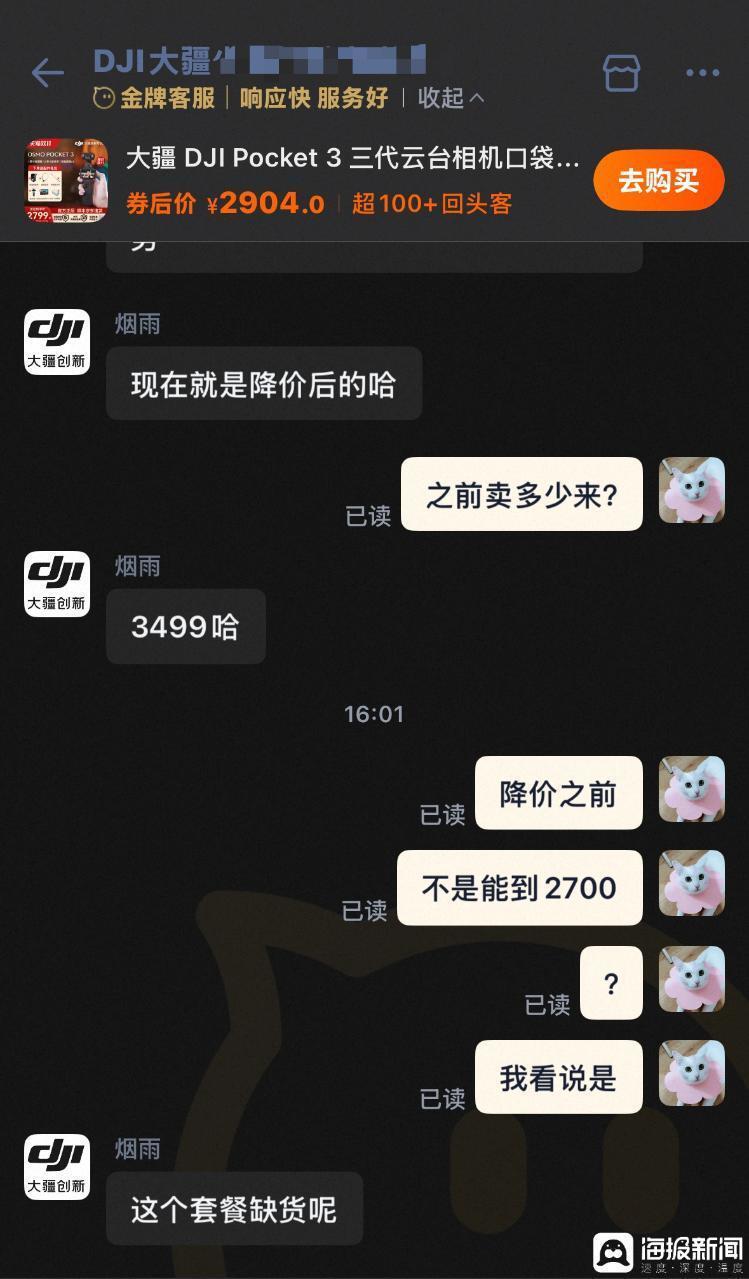
Task: Open the DJI store page icon
Action: [x=621, y=73]
